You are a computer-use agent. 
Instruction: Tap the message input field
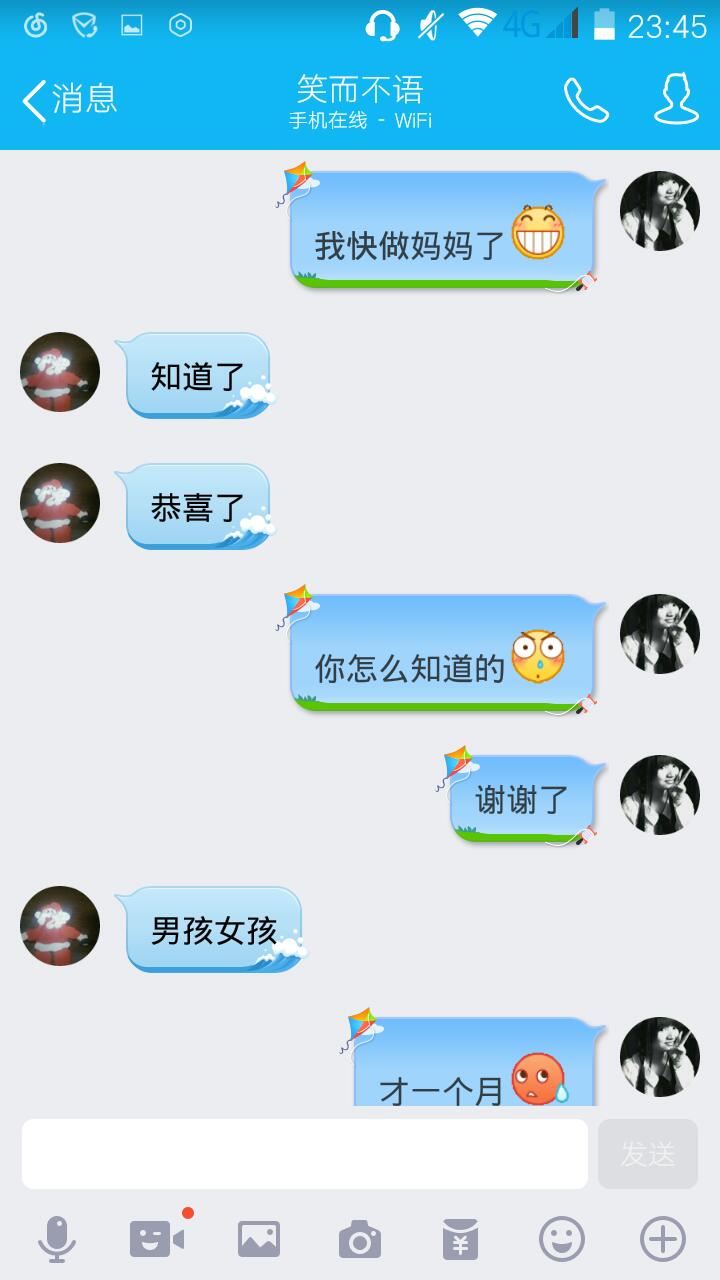(x=305, y=1154)
